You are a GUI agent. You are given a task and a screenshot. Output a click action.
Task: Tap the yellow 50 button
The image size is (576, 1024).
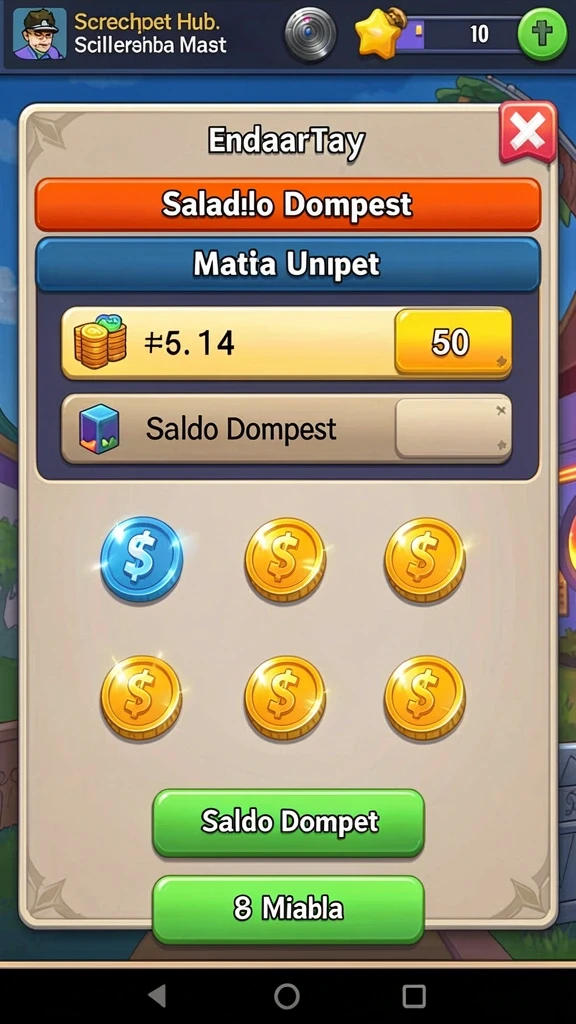(453, 342)
